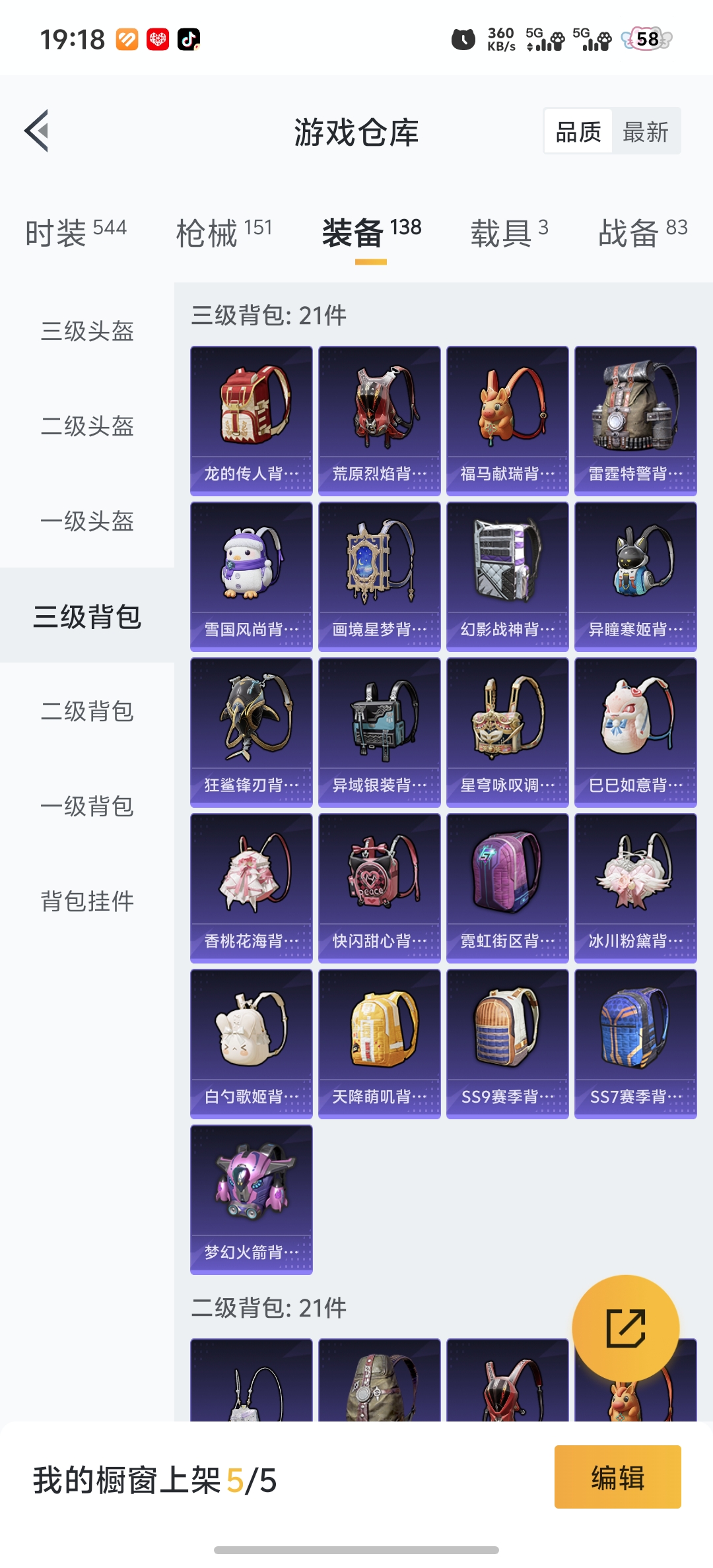Switch sorting to 最新
This screenshot has height=1568, width=713.
tap(646, 131)
